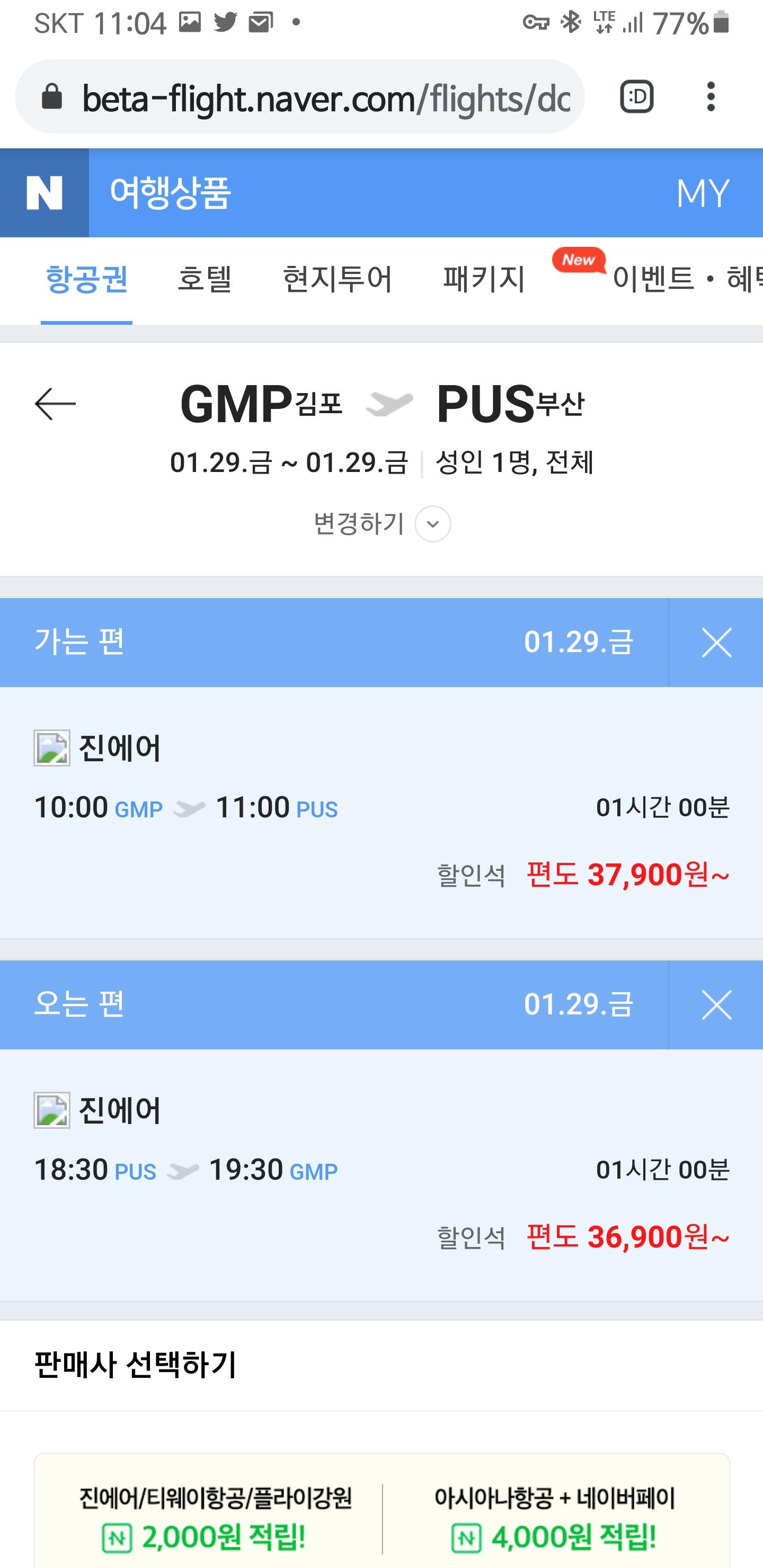The image size is (763, 1568).
Task: Open the 이벤트·혜택 tab
Action: [x=687, y=280]
